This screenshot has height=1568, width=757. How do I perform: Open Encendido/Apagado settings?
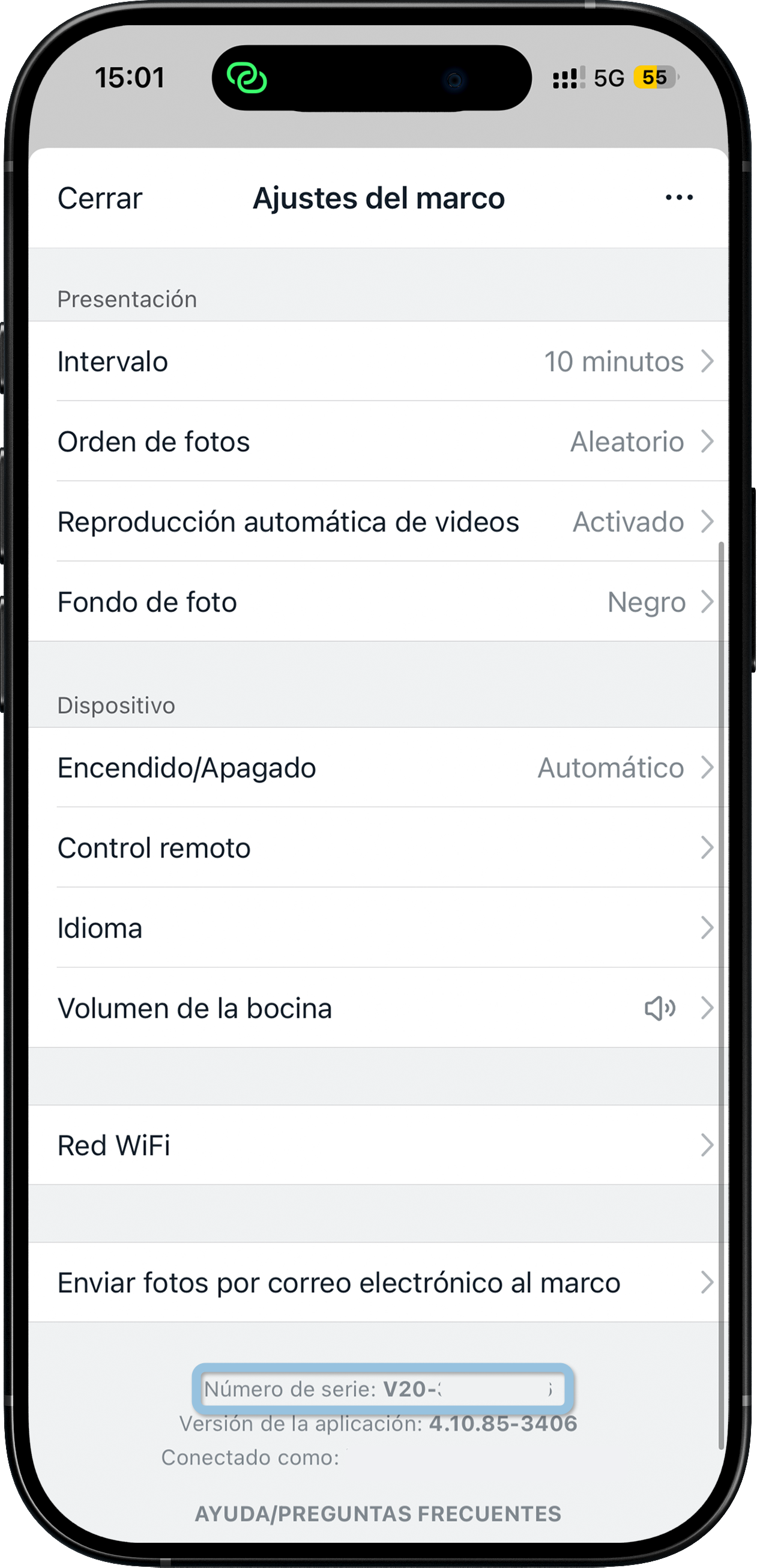(377, 768)
